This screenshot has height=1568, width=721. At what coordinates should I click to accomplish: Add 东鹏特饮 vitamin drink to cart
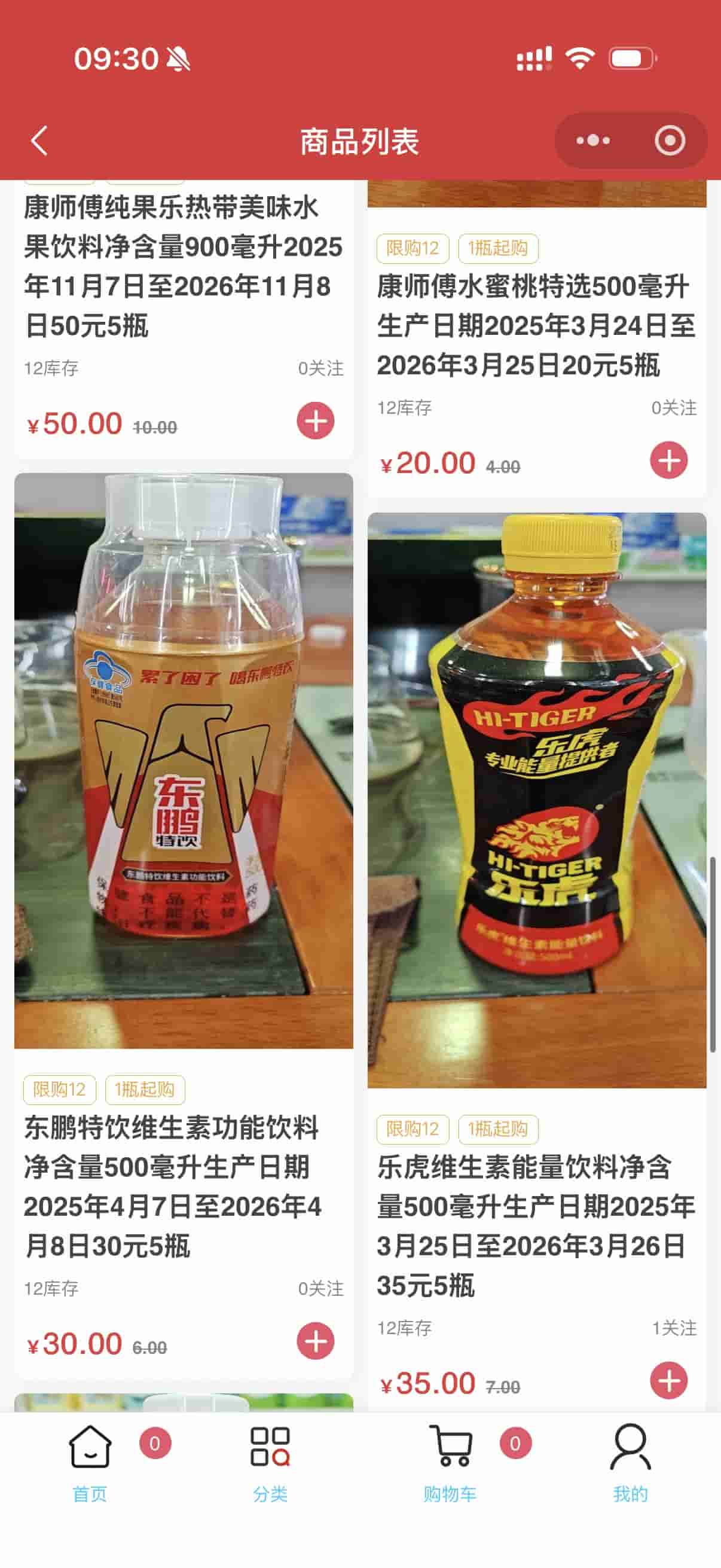click(x=315, y=1341)
